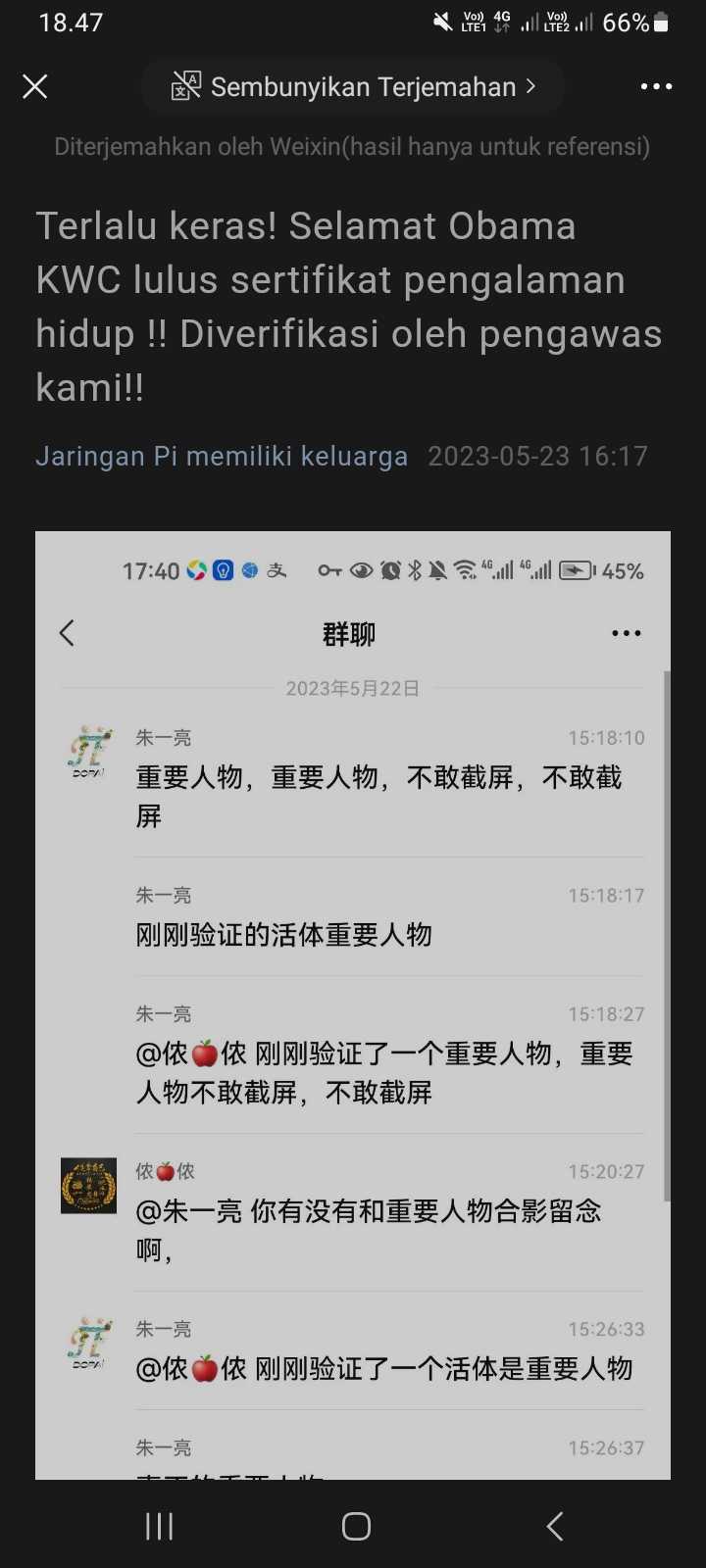Show recent apps from the navigation bar
The image size is (706, 1568).
pyautogui.click(x=159, y=1526)
